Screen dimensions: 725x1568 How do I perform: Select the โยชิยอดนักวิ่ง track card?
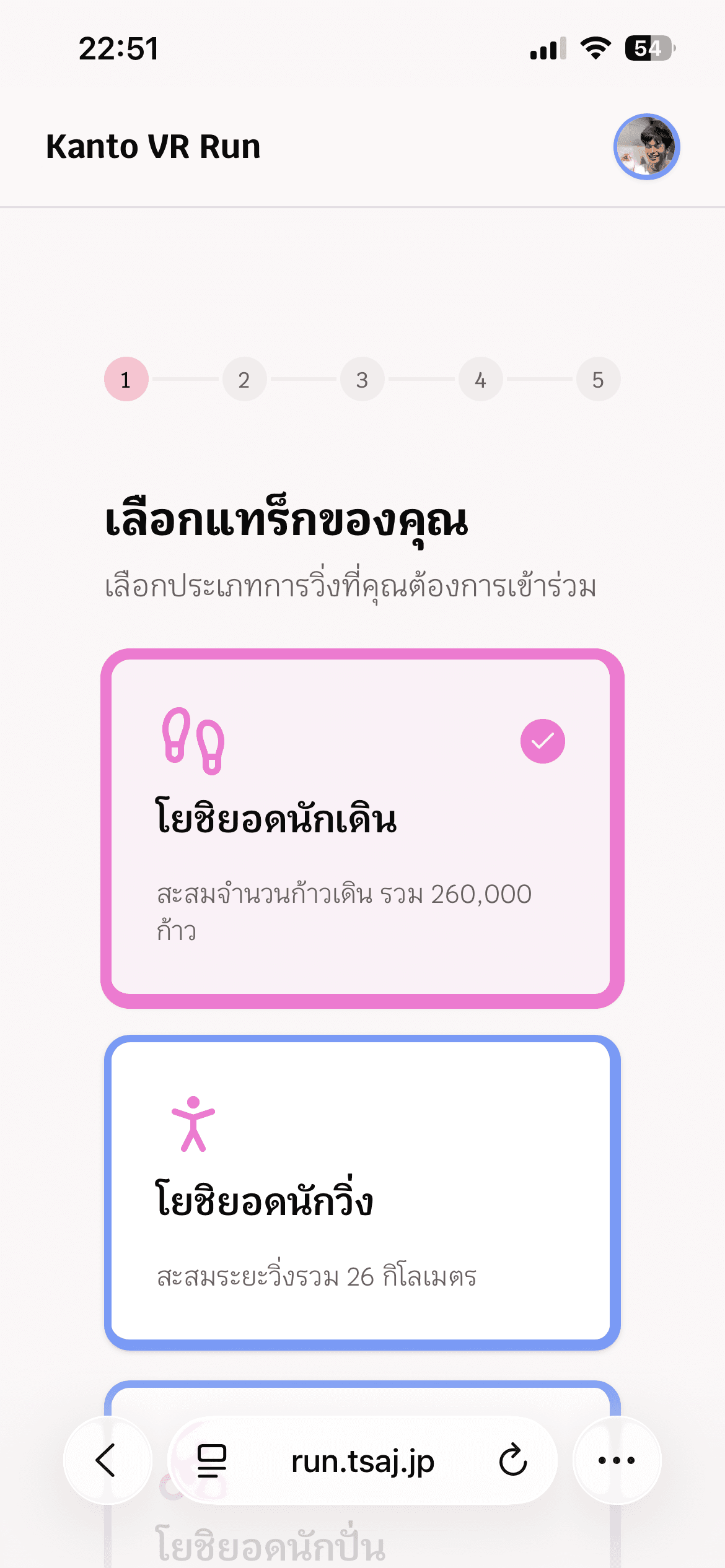pyautogui.click(x=362, y=1192)
